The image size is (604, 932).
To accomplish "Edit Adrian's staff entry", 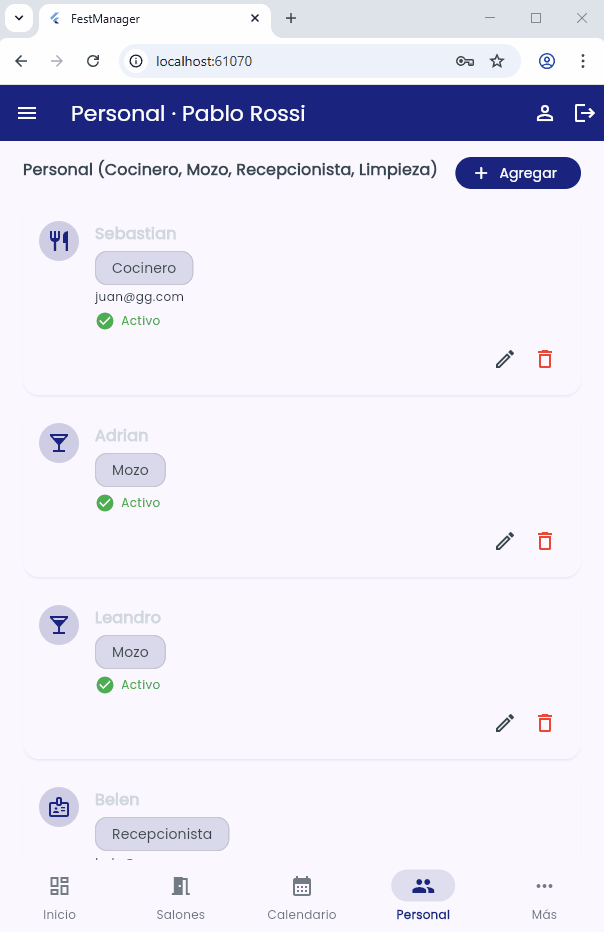I will pos(505,541).
